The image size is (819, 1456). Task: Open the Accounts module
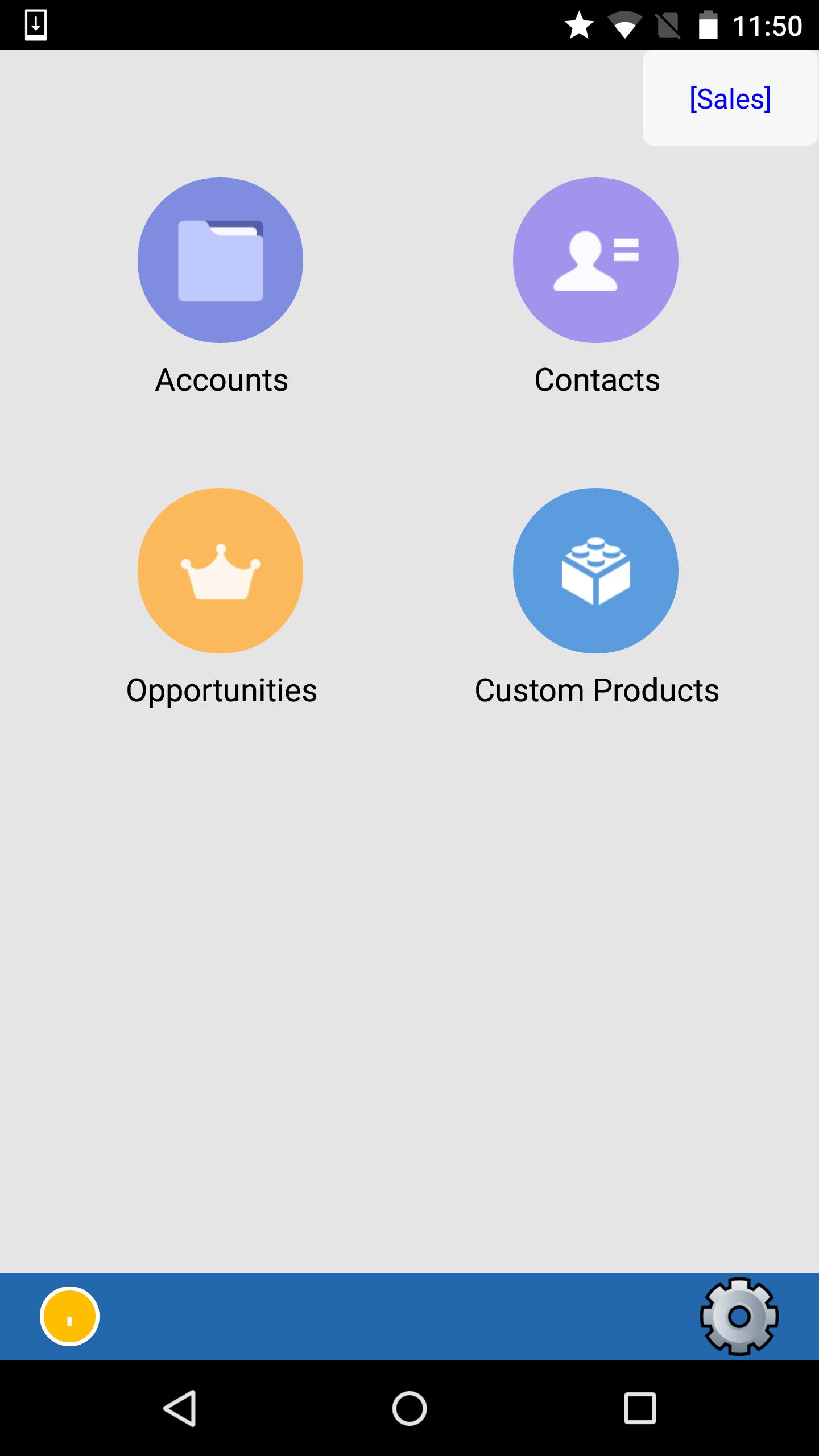[x=220, y=260]
